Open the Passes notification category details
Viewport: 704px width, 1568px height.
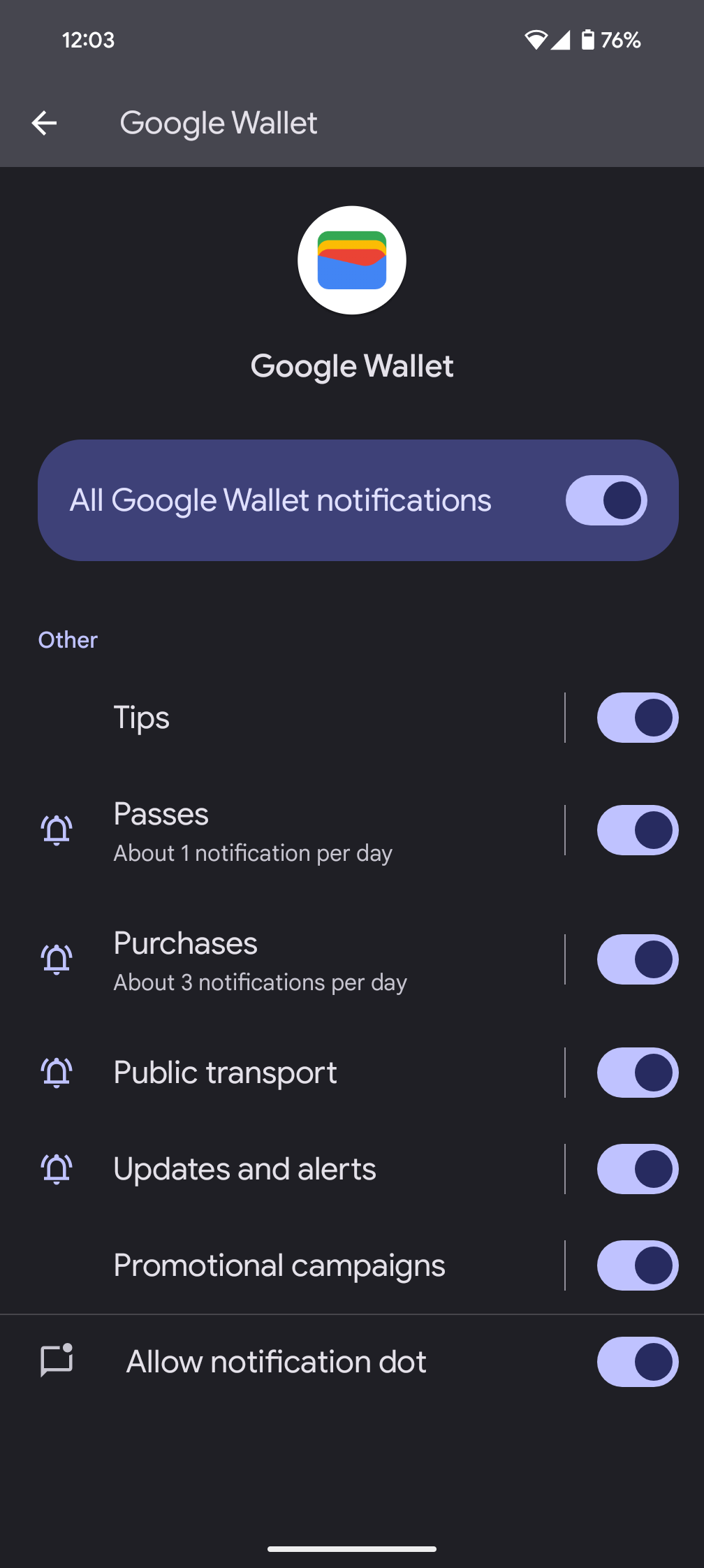tap(279, 830)
